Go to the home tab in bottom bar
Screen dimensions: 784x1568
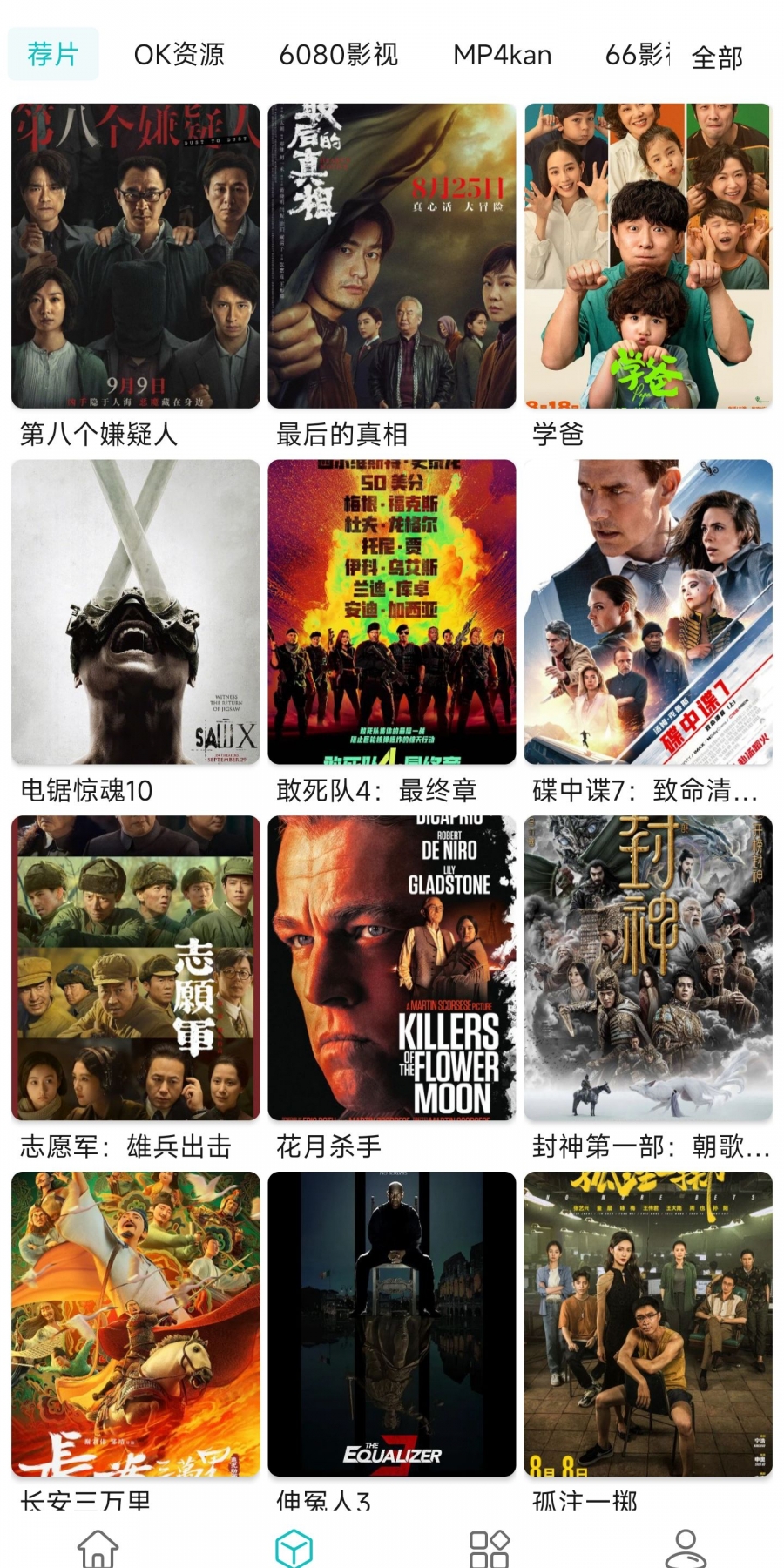(x=98, y=1549)
